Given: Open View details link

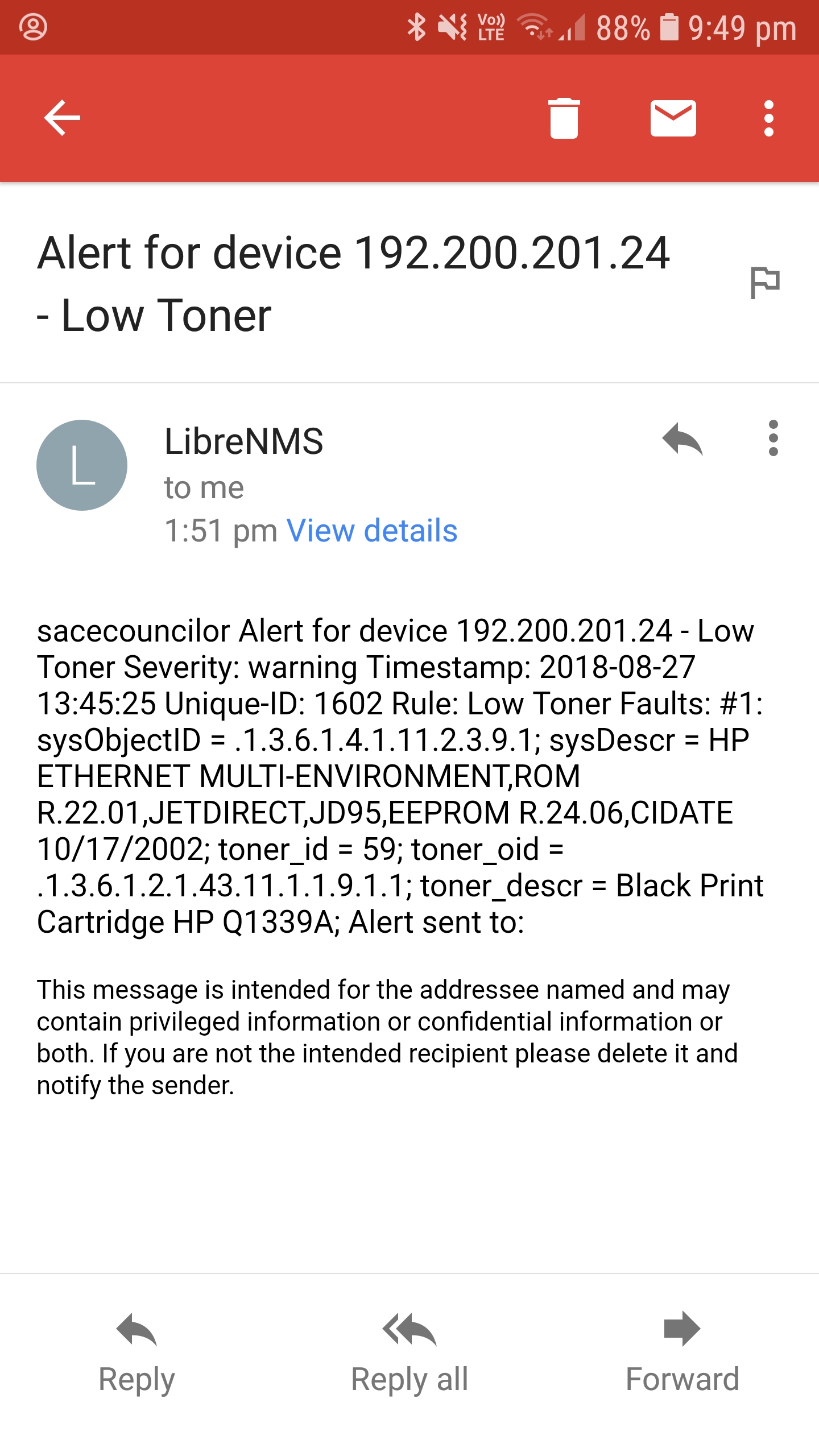Looking at the screenshot, I should pos(372,531).
